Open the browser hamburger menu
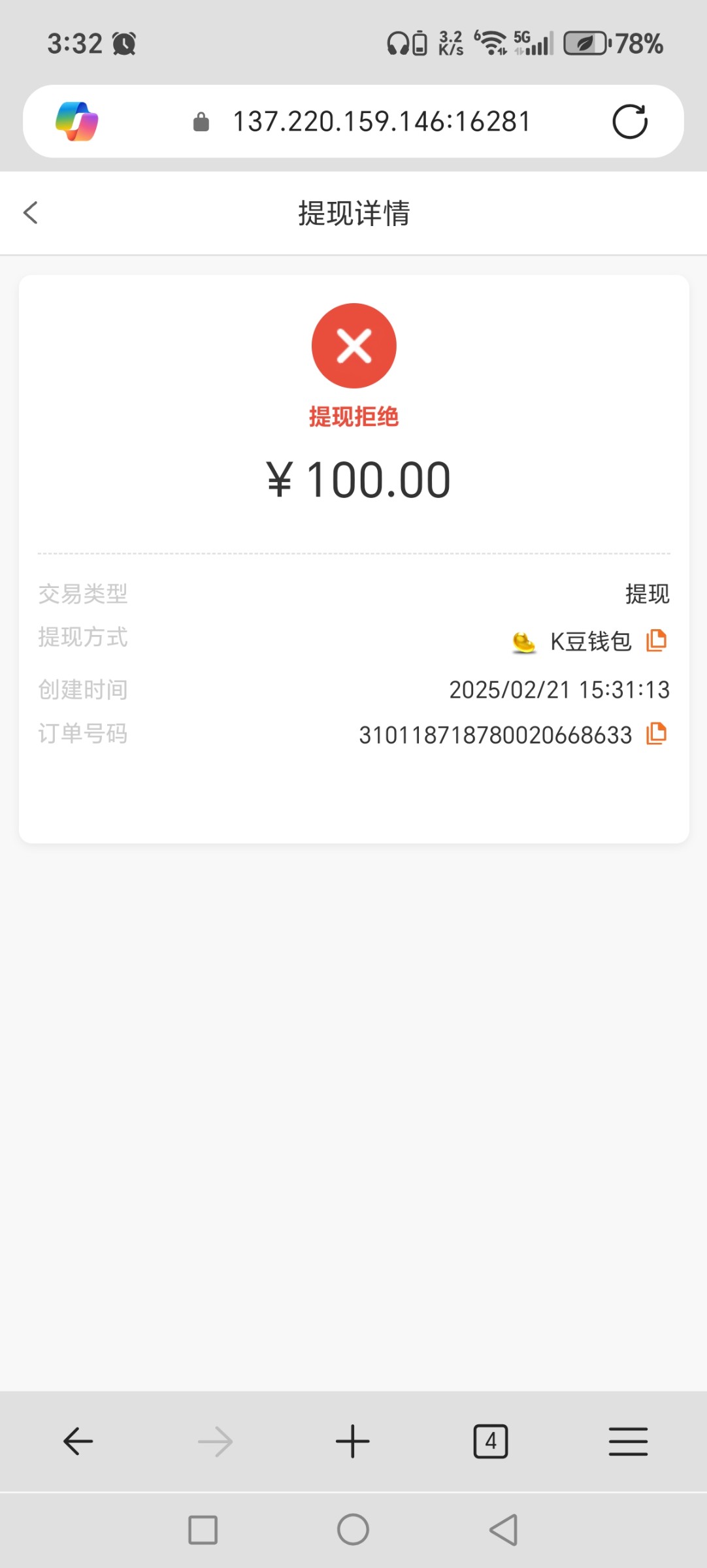Image resolution: width=707 pixels, height=1568 pixels. click(628, 1441)
